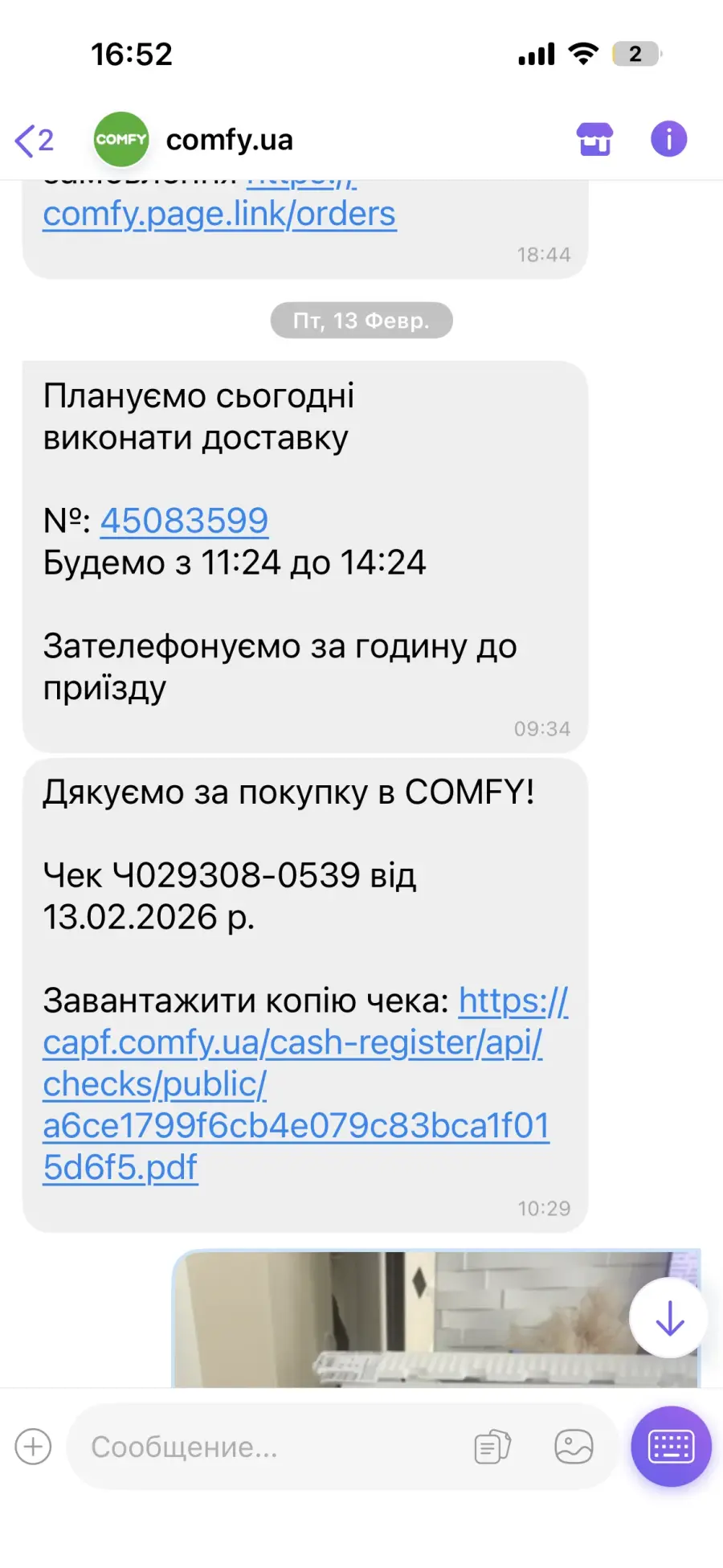Open the photo message thumbnail

click(402, 1318)
